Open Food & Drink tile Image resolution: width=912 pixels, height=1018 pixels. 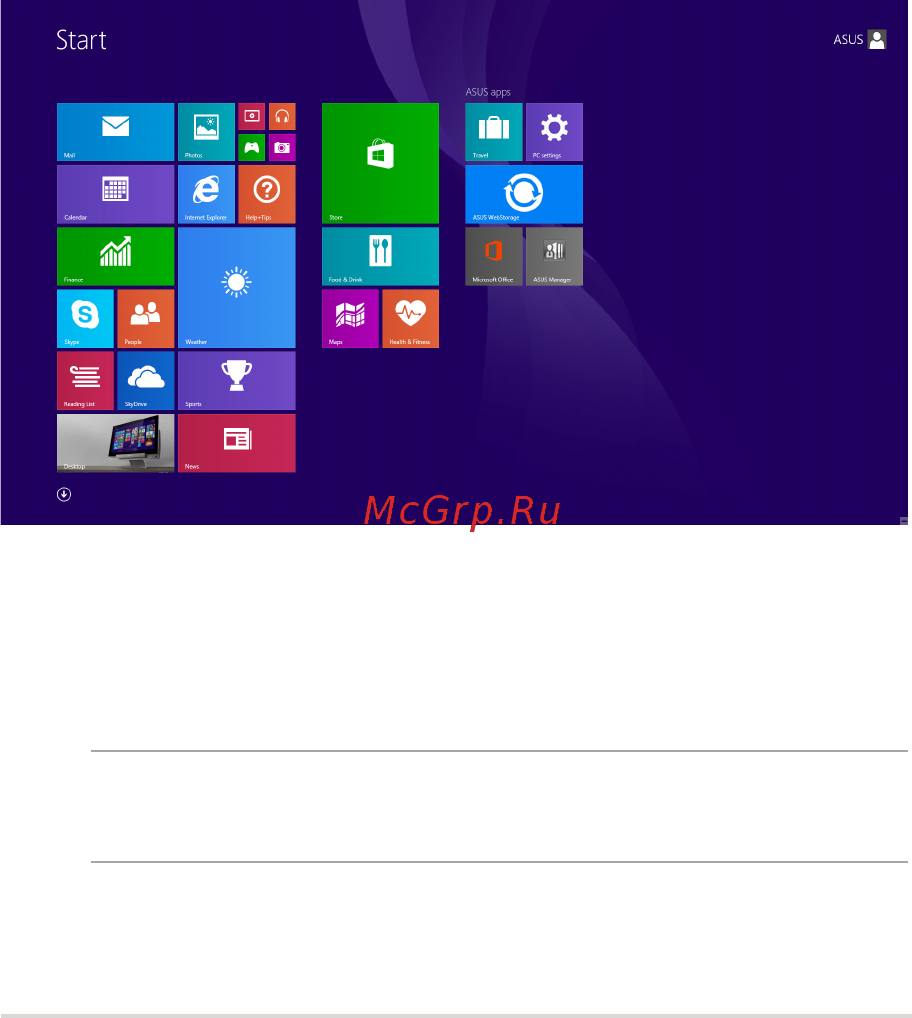pos(380,256)
